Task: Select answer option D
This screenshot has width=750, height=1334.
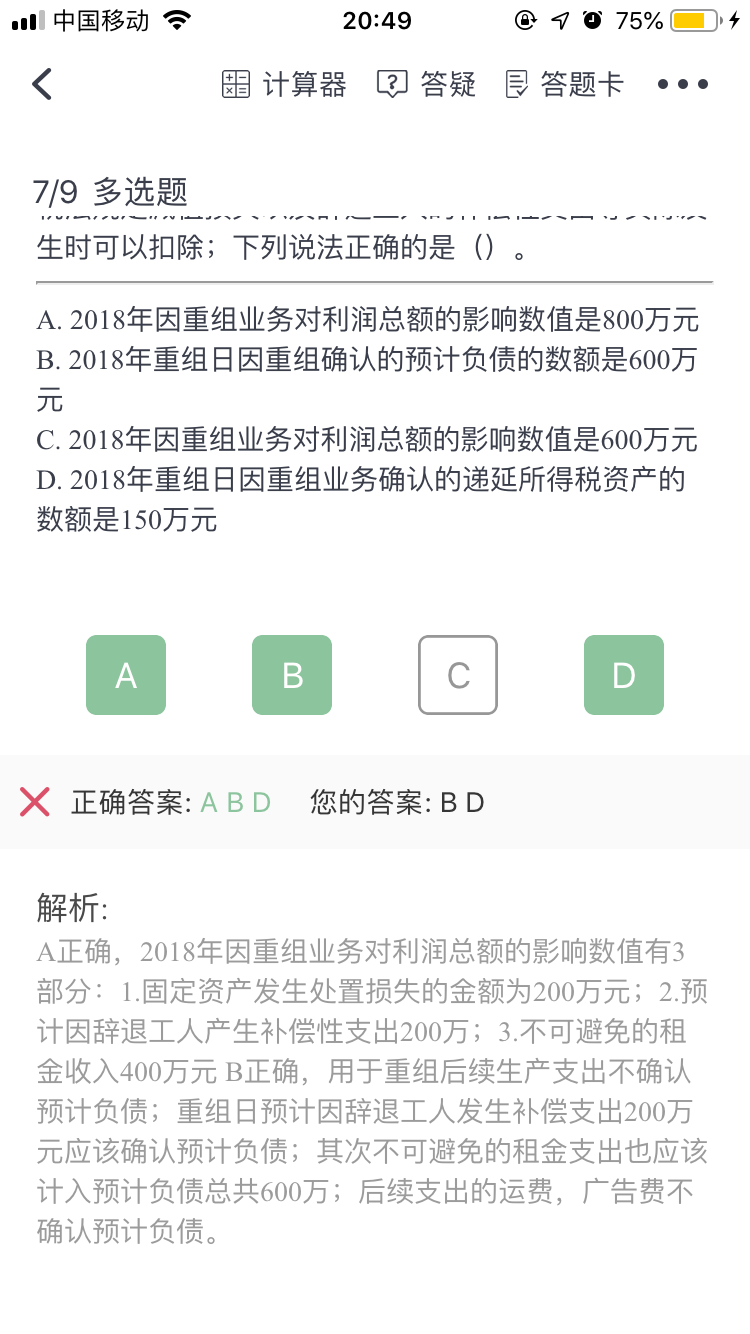Action: pyautogui.click(x=624, y=675)
